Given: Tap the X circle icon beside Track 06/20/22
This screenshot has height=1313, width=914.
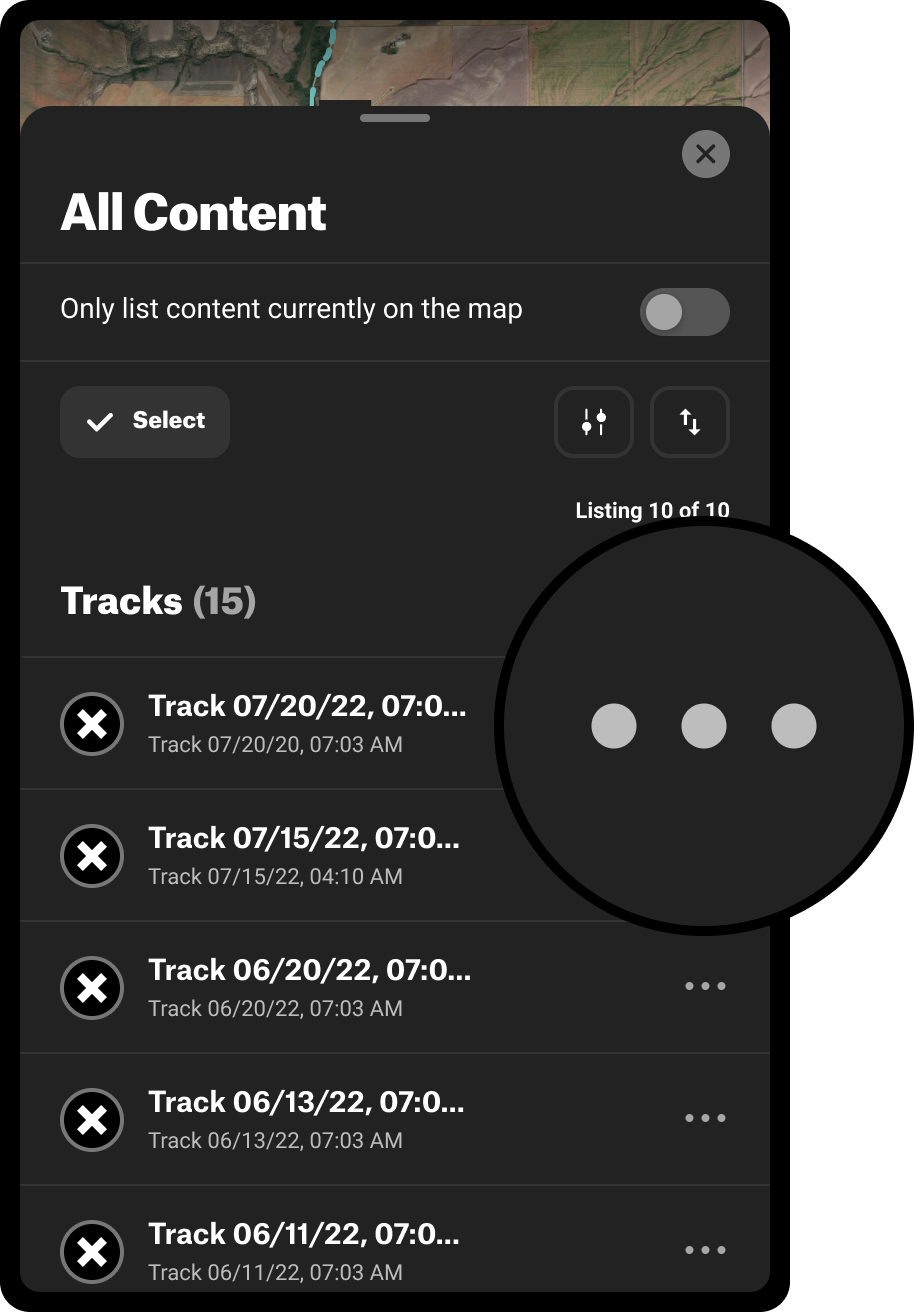Looking at the screenshot, I should coord(92,988).
